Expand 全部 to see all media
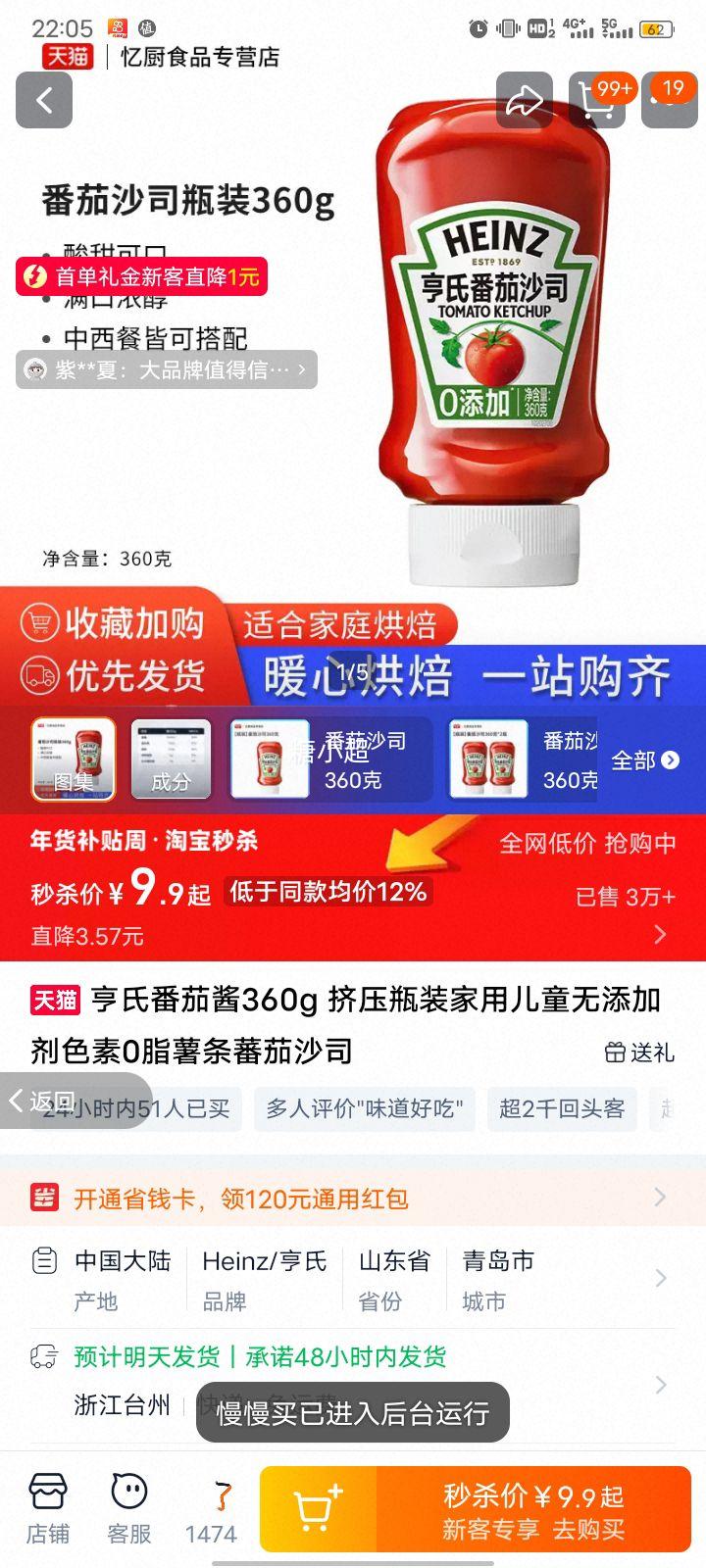The height and width of the screenshot is (1568, 706). (x=644, y=759)
